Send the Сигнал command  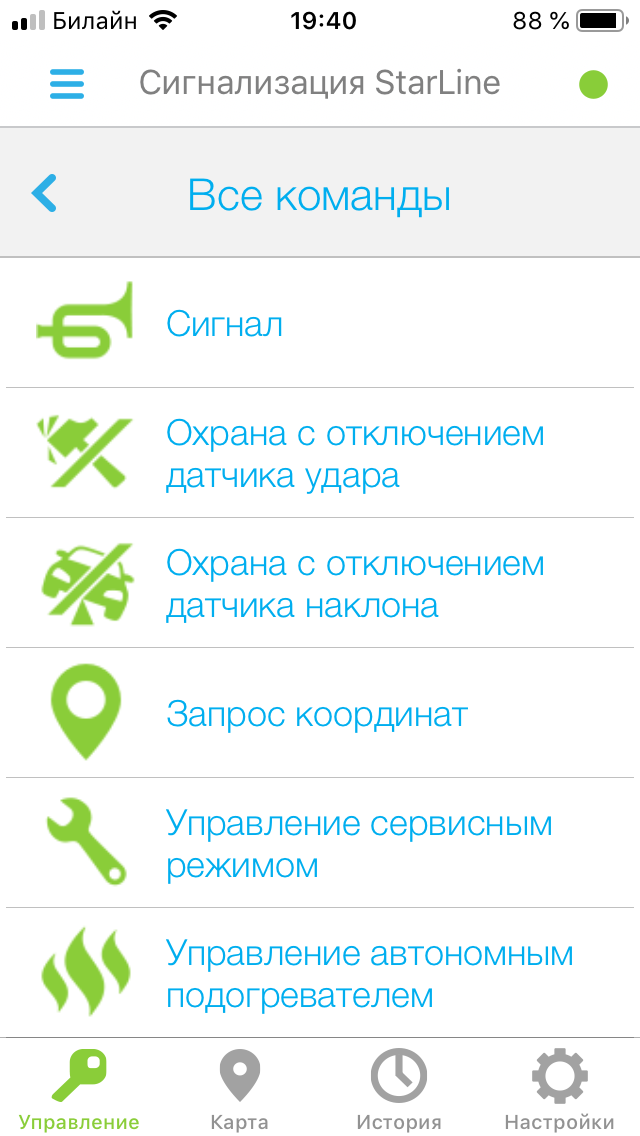click(320, 324)
